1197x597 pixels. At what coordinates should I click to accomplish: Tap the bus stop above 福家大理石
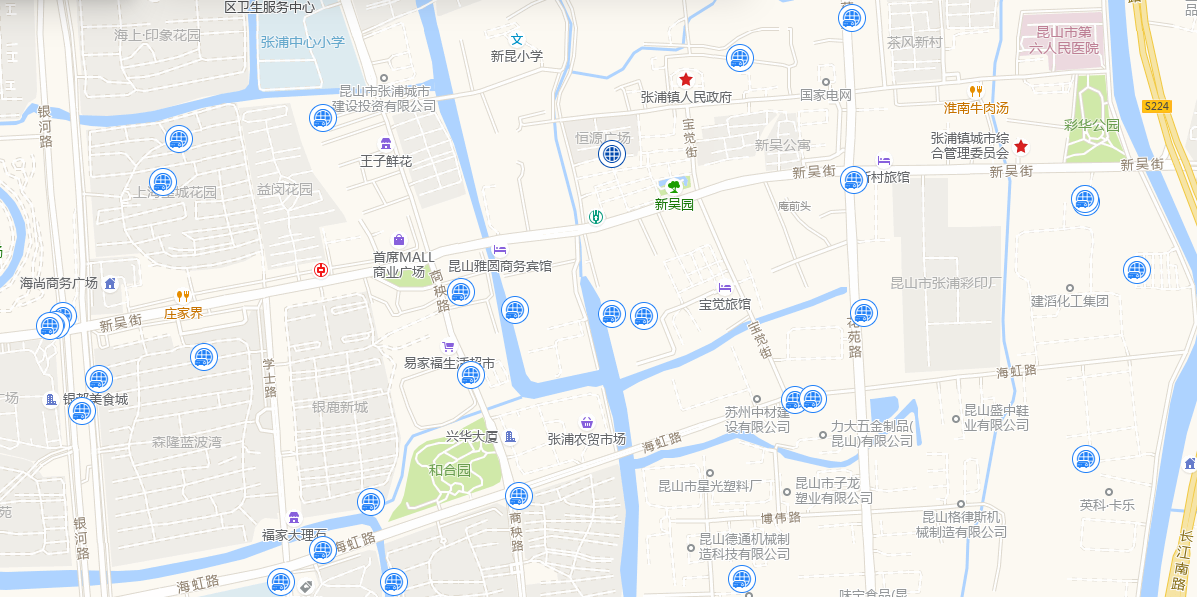(x=371, y=502)
